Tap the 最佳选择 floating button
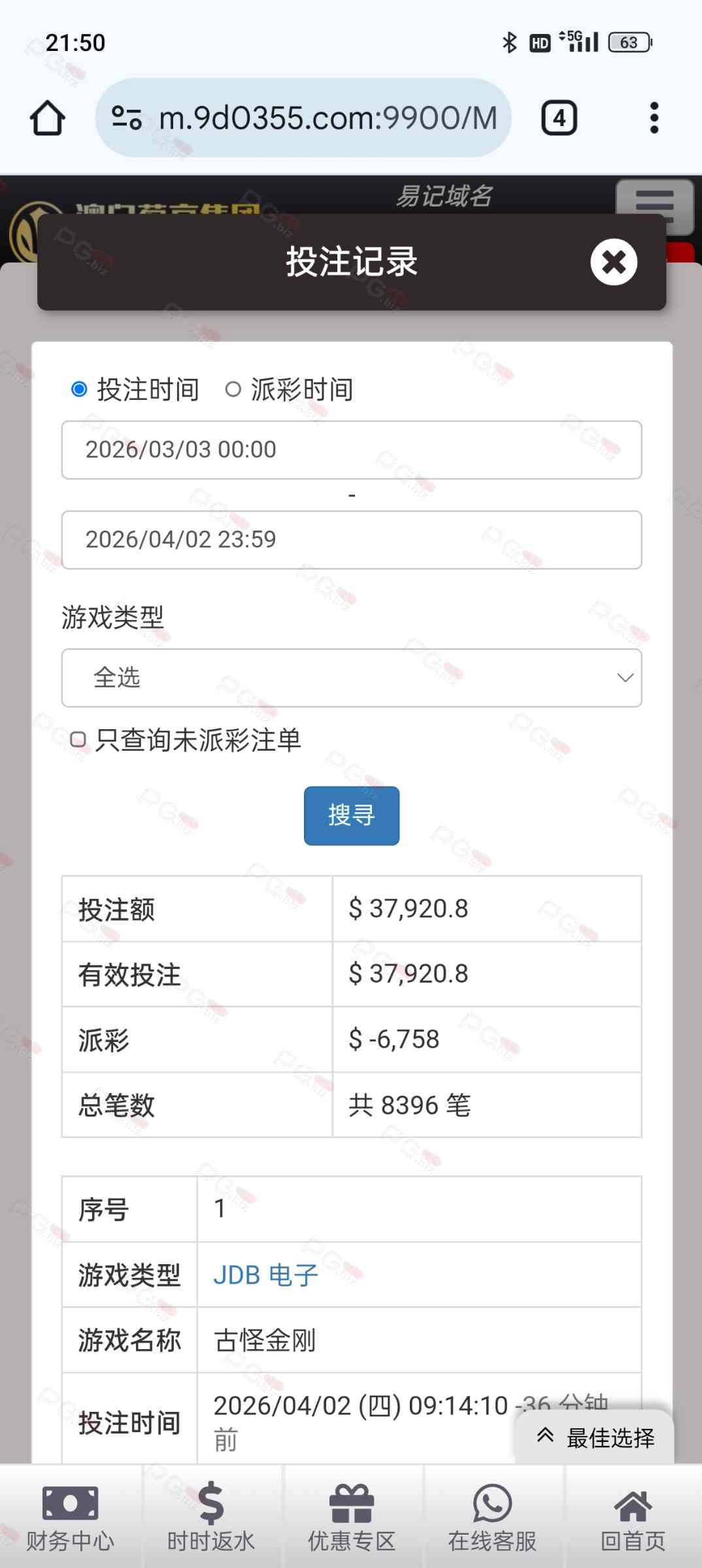702x1568 pixels. 595,1437
